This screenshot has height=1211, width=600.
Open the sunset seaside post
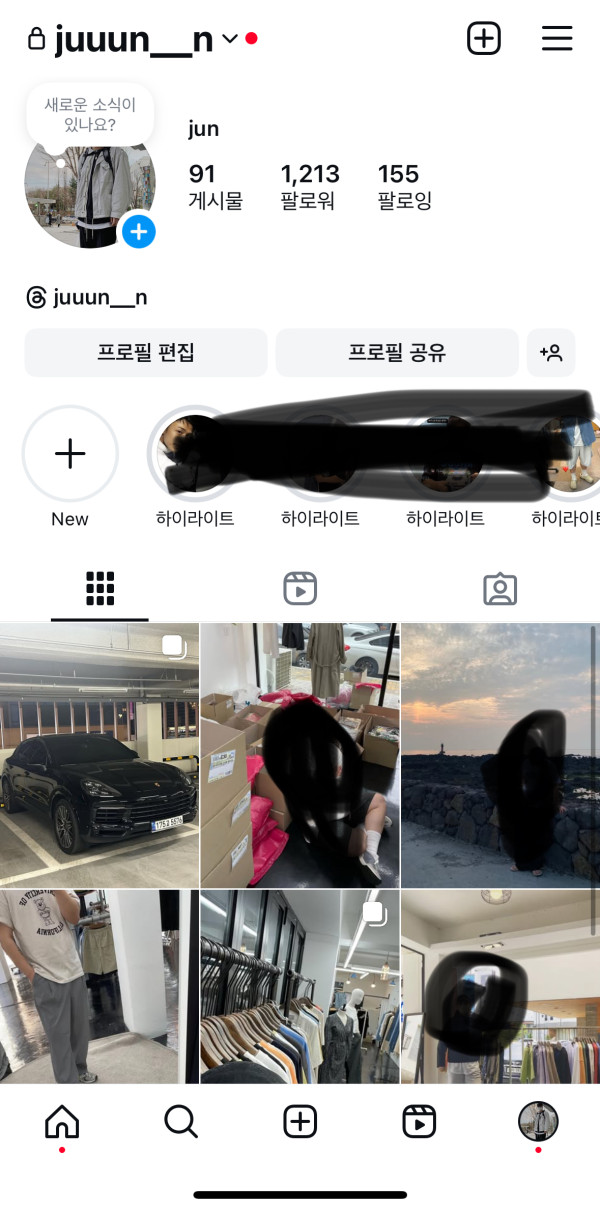click(x=499, y=755)
